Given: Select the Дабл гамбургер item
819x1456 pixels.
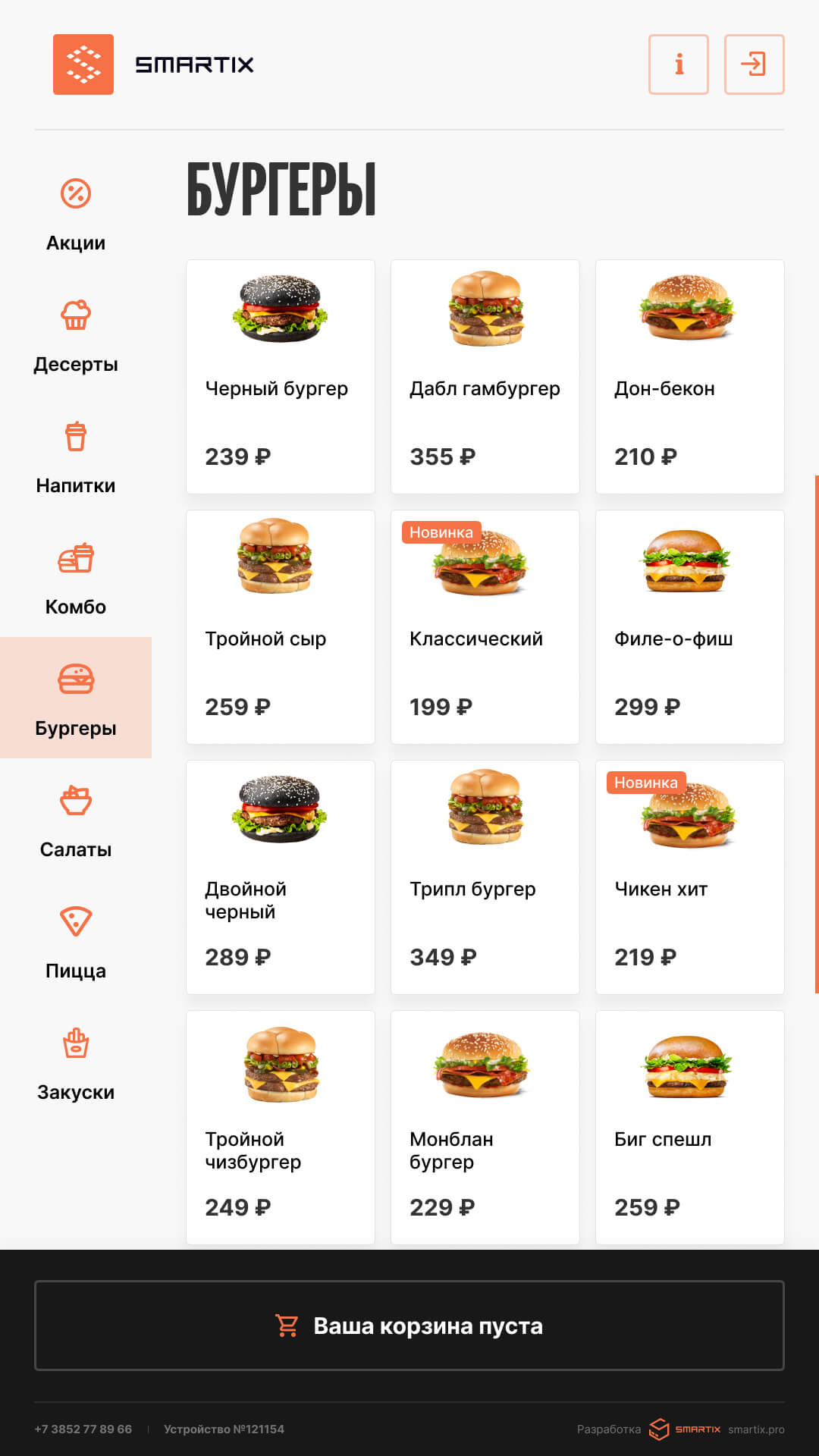Looking at the screenshot, I should click(x=485, y=377).
